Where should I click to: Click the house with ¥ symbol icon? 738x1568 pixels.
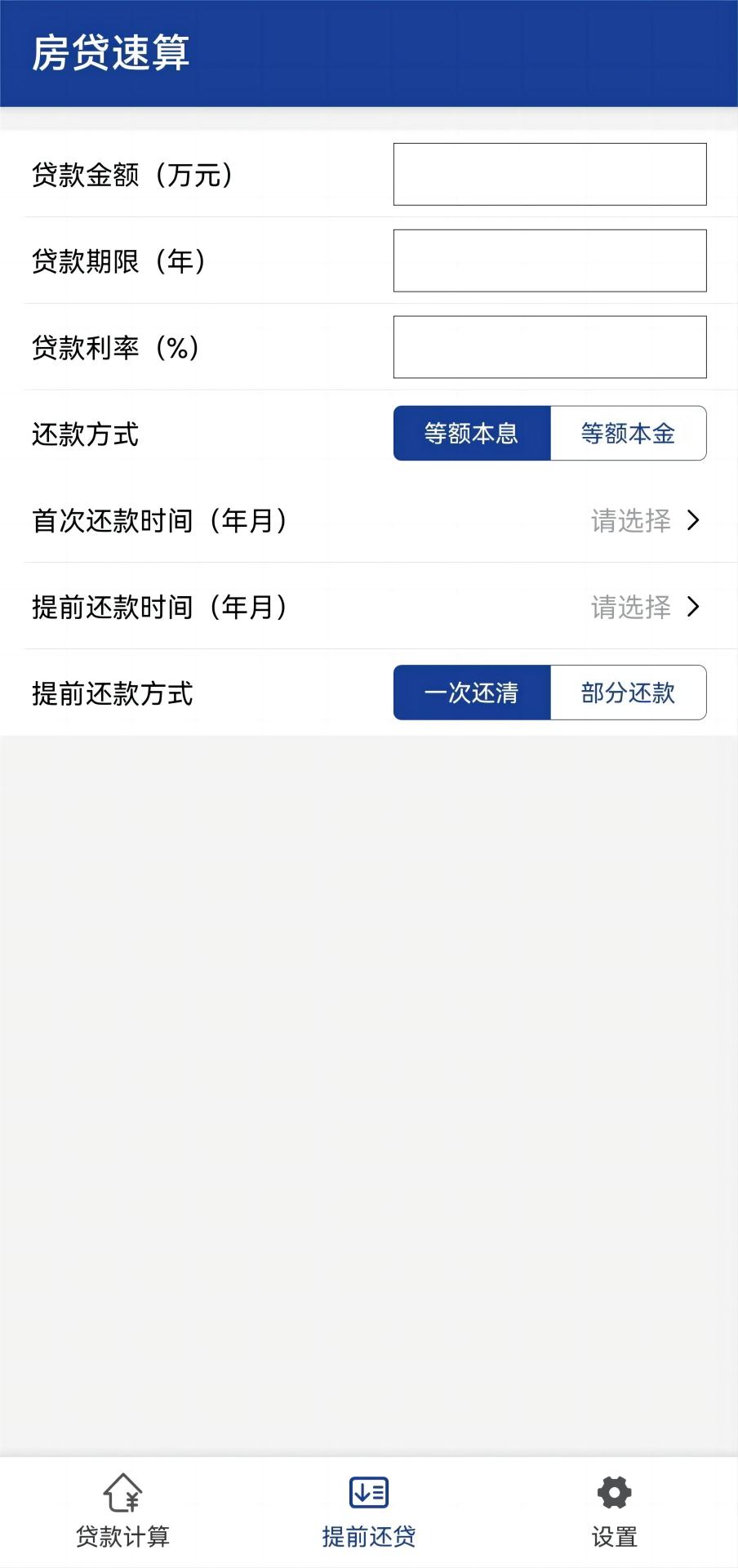122,1492
